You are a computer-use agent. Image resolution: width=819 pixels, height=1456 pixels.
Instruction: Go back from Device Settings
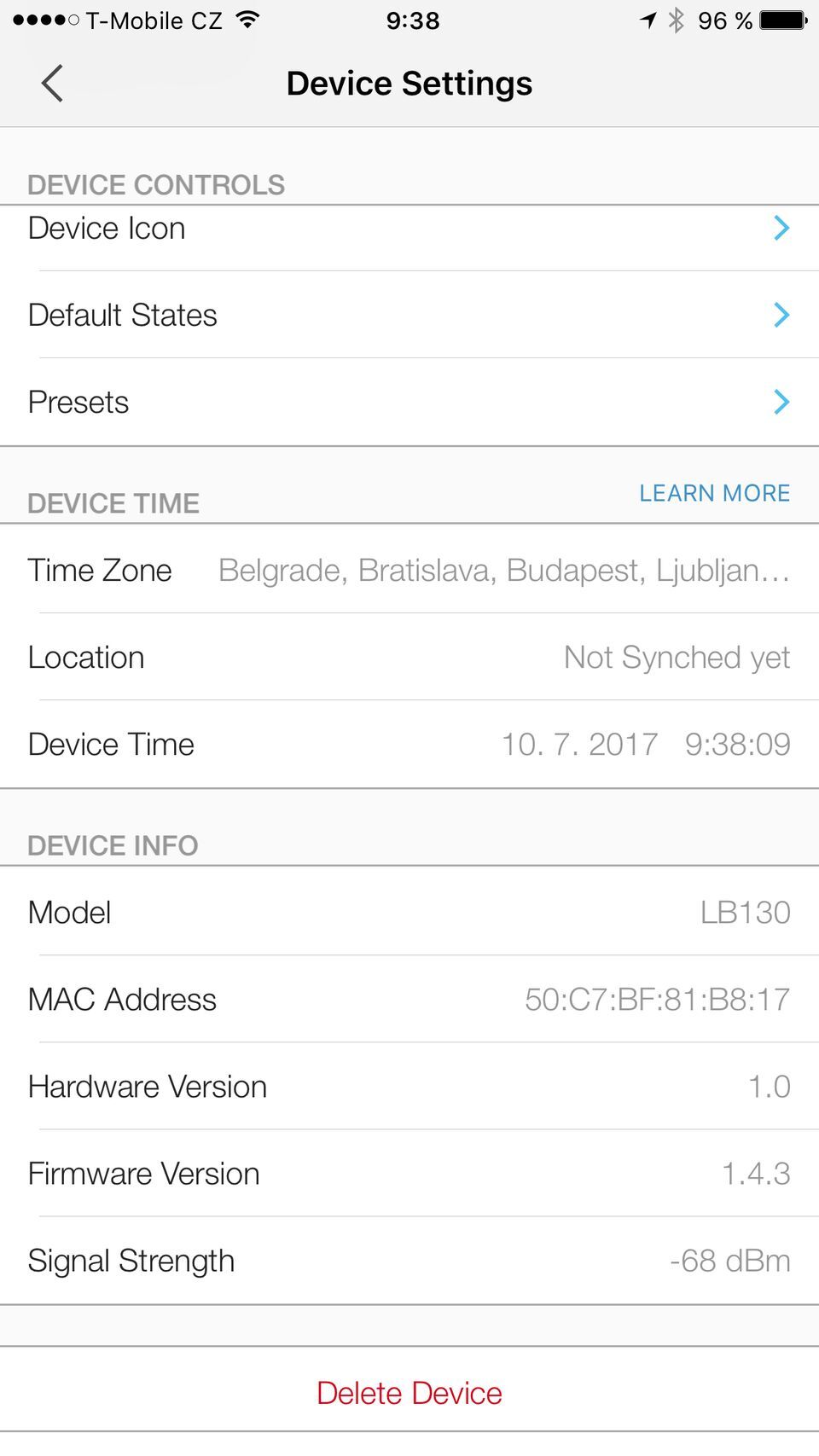tap(53, 84)
